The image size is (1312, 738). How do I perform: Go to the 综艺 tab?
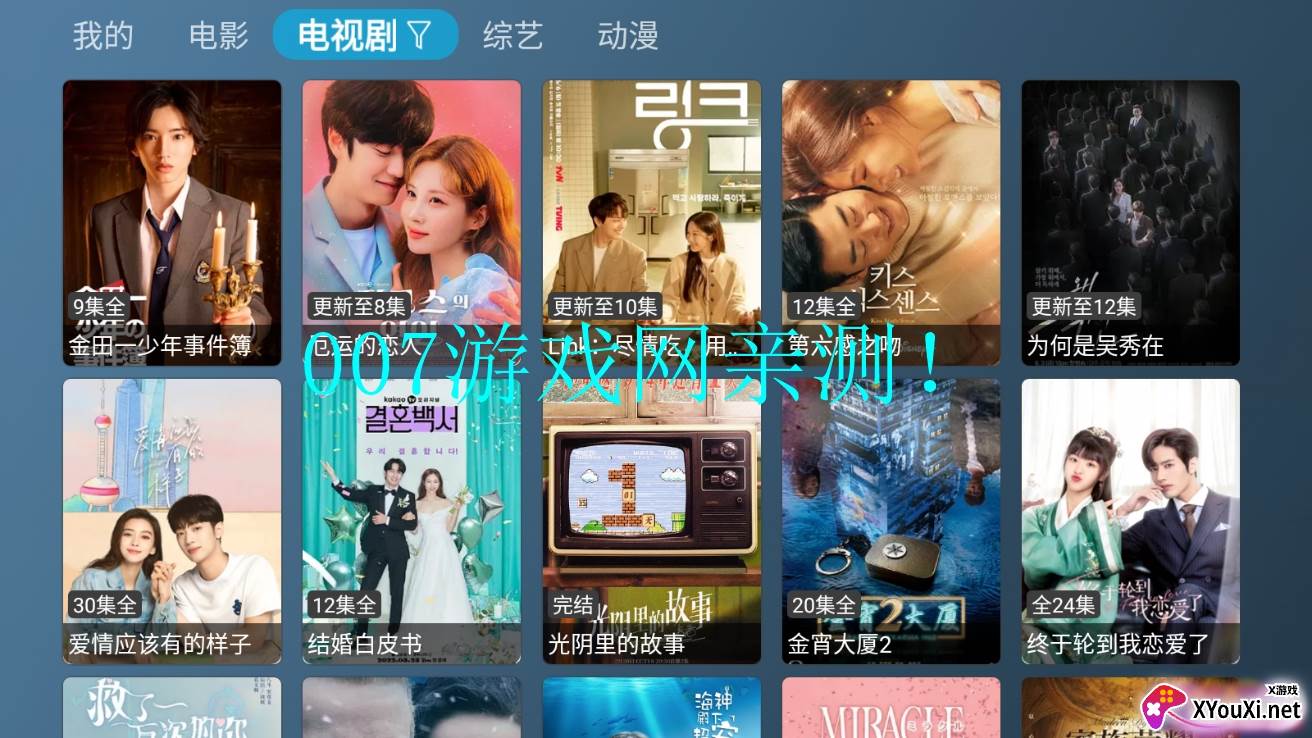[x=513, y=36]
